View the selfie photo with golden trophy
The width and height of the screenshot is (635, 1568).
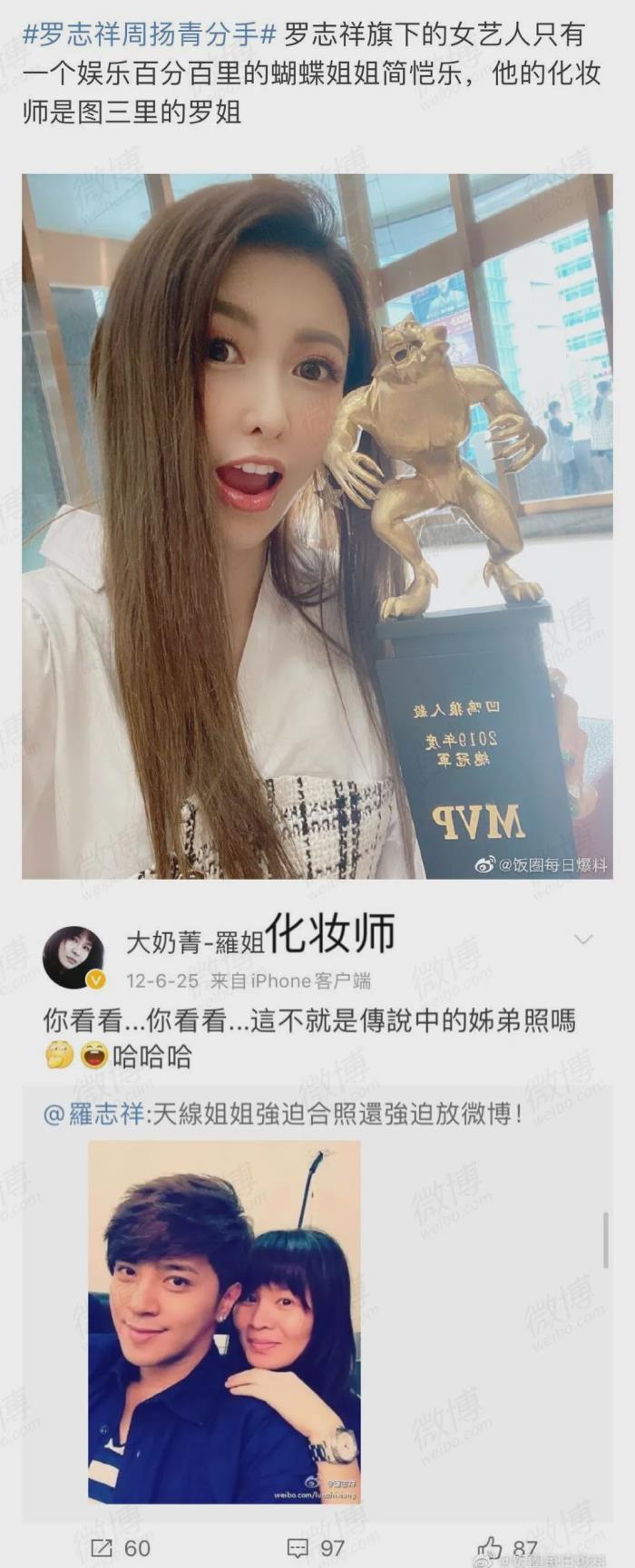coord(317,526)
